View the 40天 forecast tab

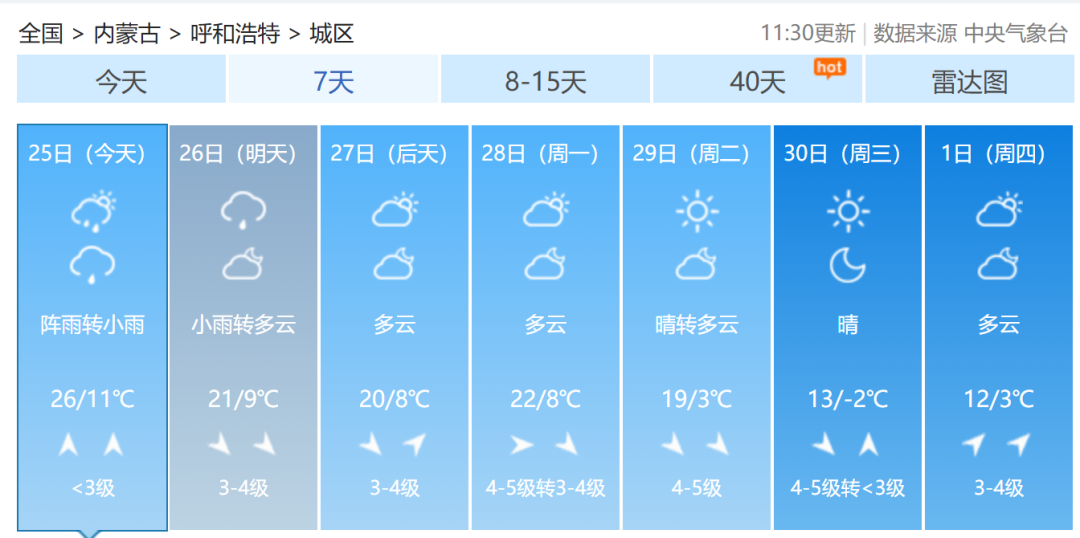(758, 79)
